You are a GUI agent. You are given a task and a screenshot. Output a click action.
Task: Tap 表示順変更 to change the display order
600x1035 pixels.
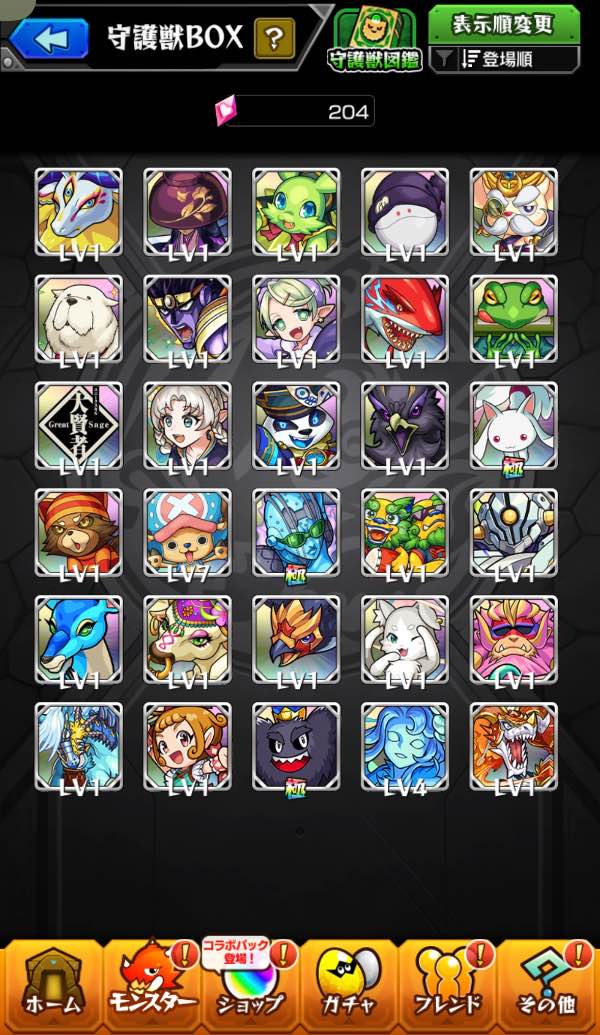(x=504, y=24)
